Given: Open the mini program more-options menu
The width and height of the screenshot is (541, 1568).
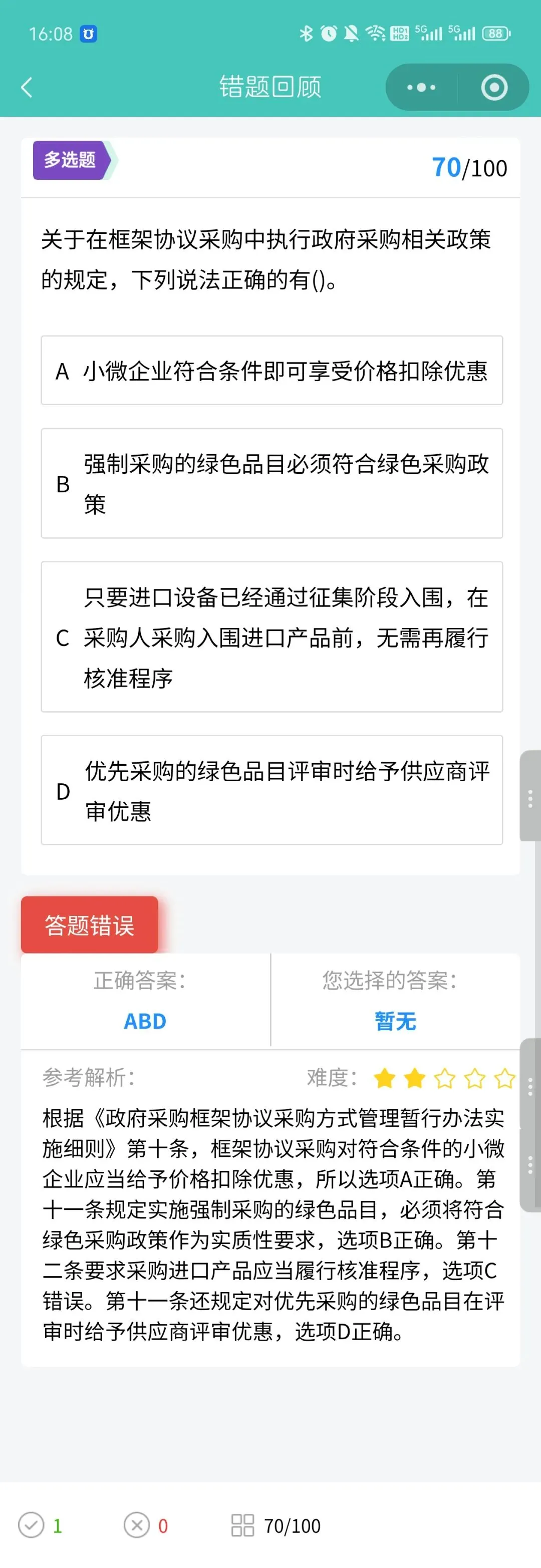Looking at the screenshot, I should (x=421, y=87).
